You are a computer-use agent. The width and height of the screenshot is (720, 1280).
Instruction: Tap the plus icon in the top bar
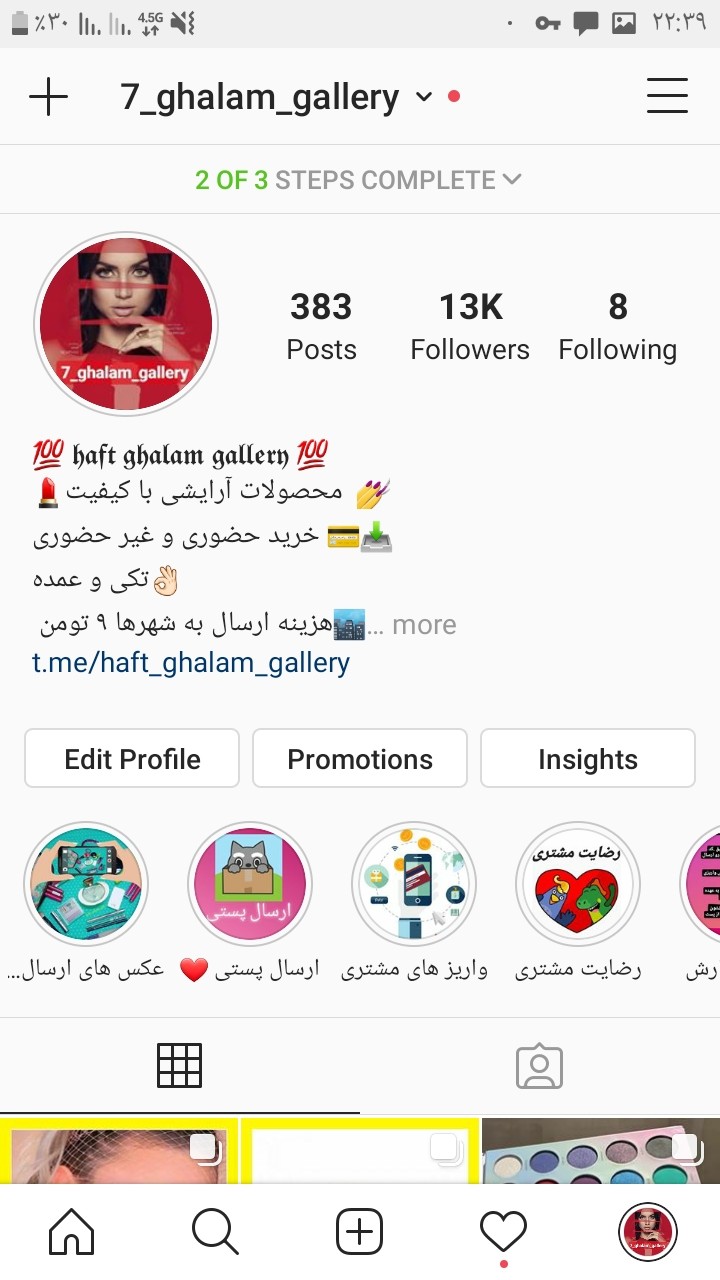pos(48,97)
